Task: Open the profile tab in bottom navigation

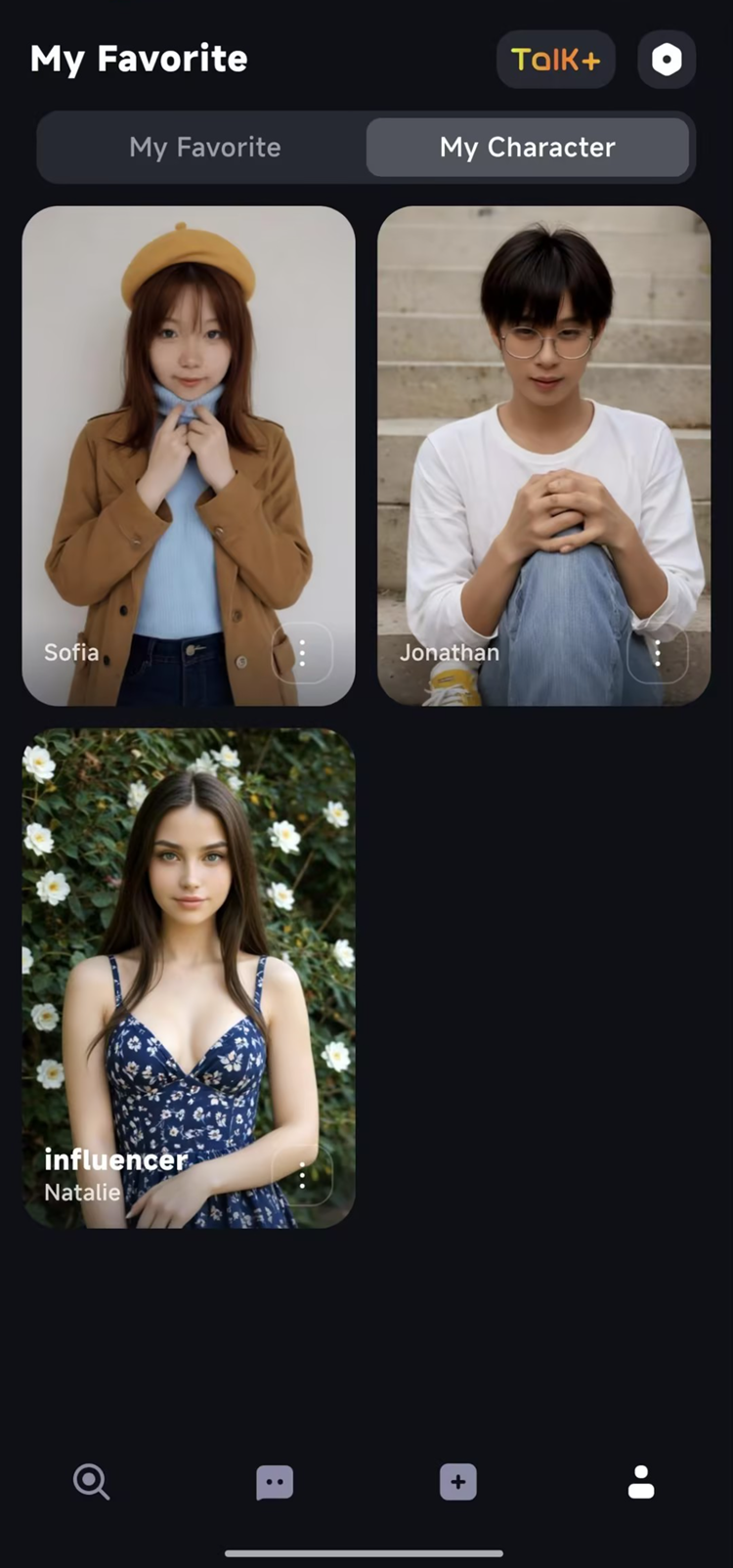Action: point(641,1482)
